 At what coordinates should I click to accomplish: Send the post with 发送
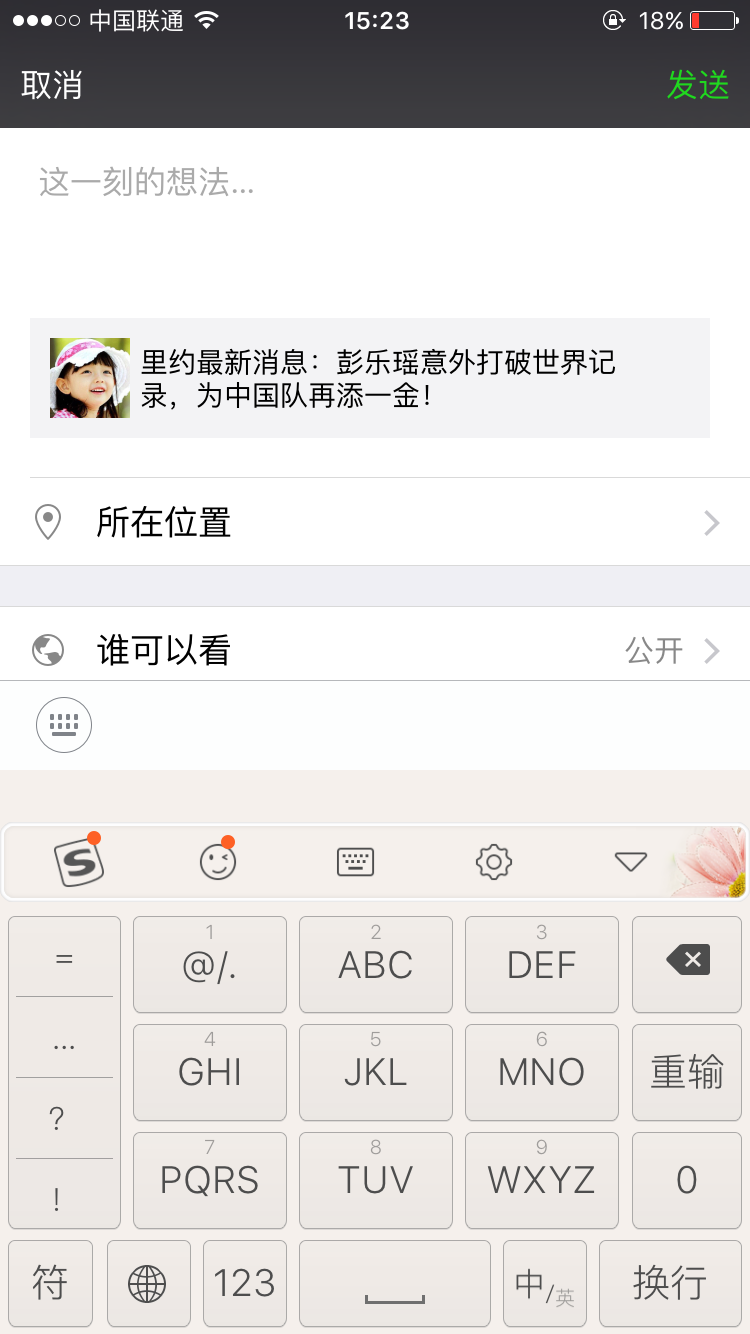pyautogui.click(x=698, y=86)
